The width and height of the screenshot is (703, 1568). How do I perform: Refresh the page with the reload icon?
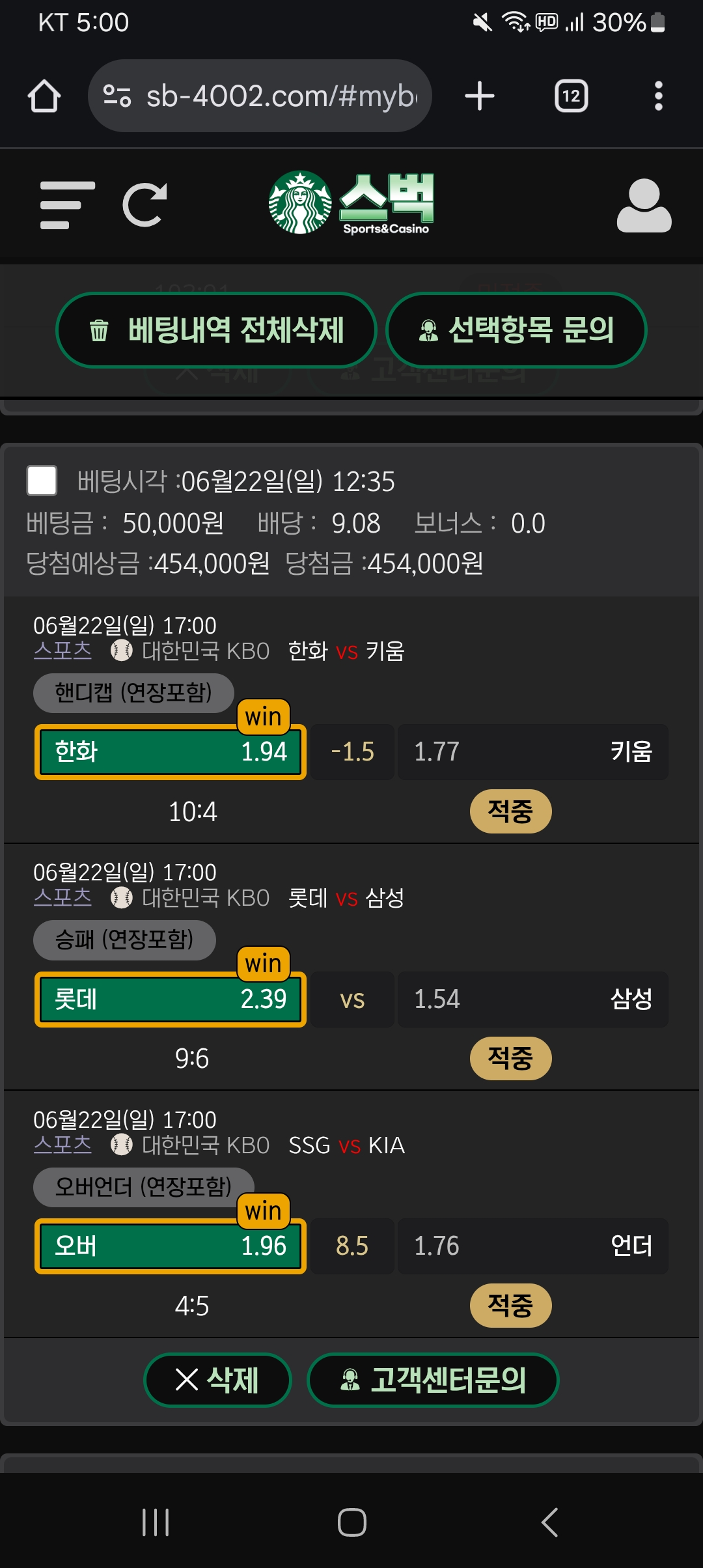pyautogui.click(x=145, y=205)
